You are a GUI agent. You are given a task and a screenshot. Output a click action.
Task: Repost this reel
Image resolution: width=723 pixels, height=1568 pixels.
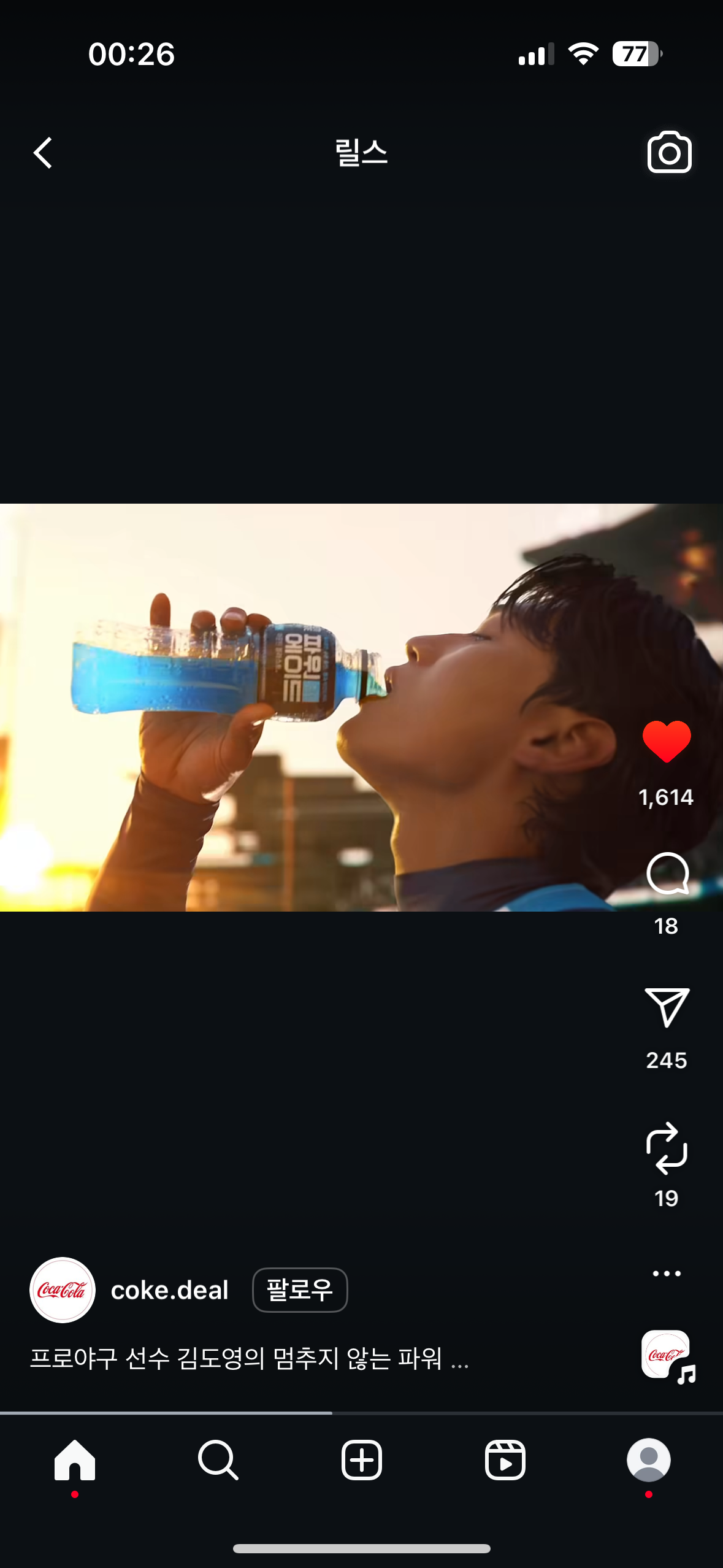pos(667,1148)
